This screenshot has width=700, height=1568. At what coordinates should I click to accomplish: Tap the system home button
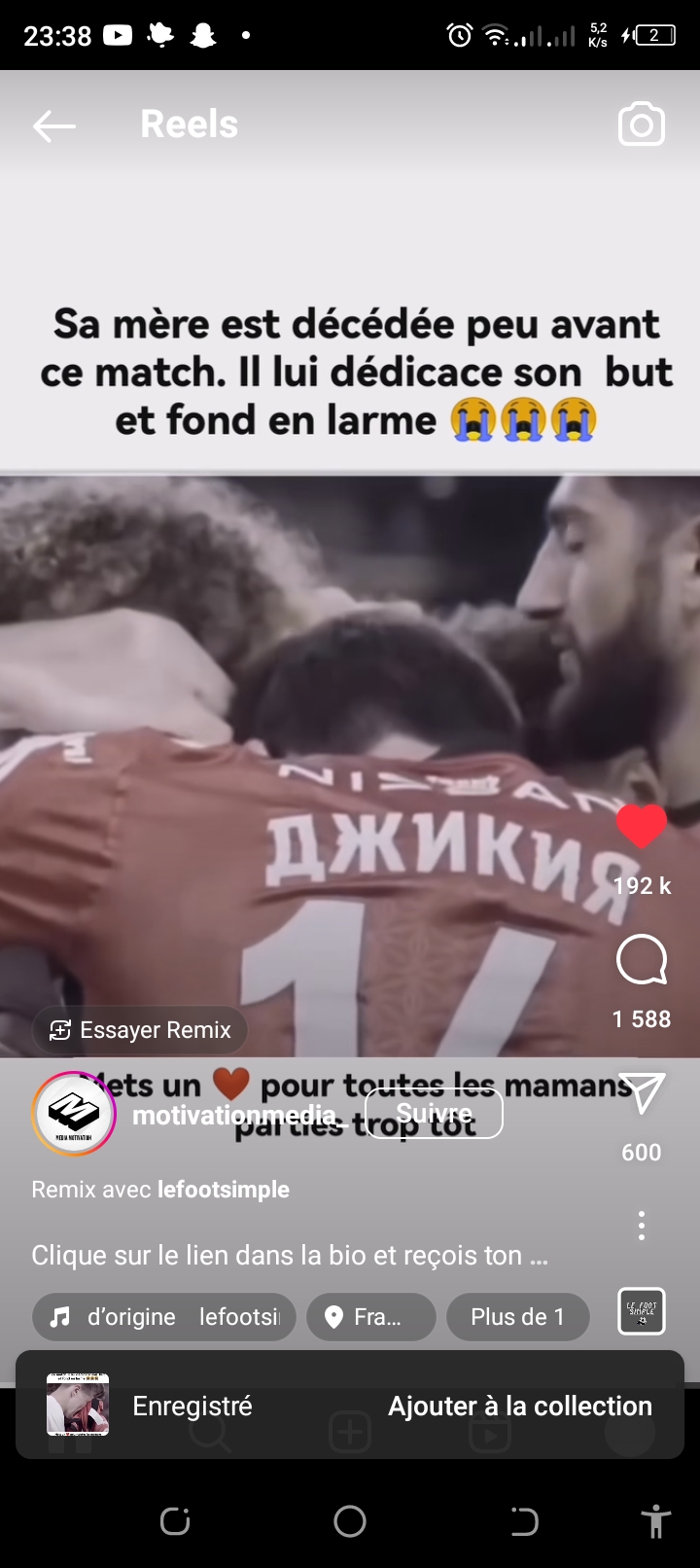coord(350,1520)
